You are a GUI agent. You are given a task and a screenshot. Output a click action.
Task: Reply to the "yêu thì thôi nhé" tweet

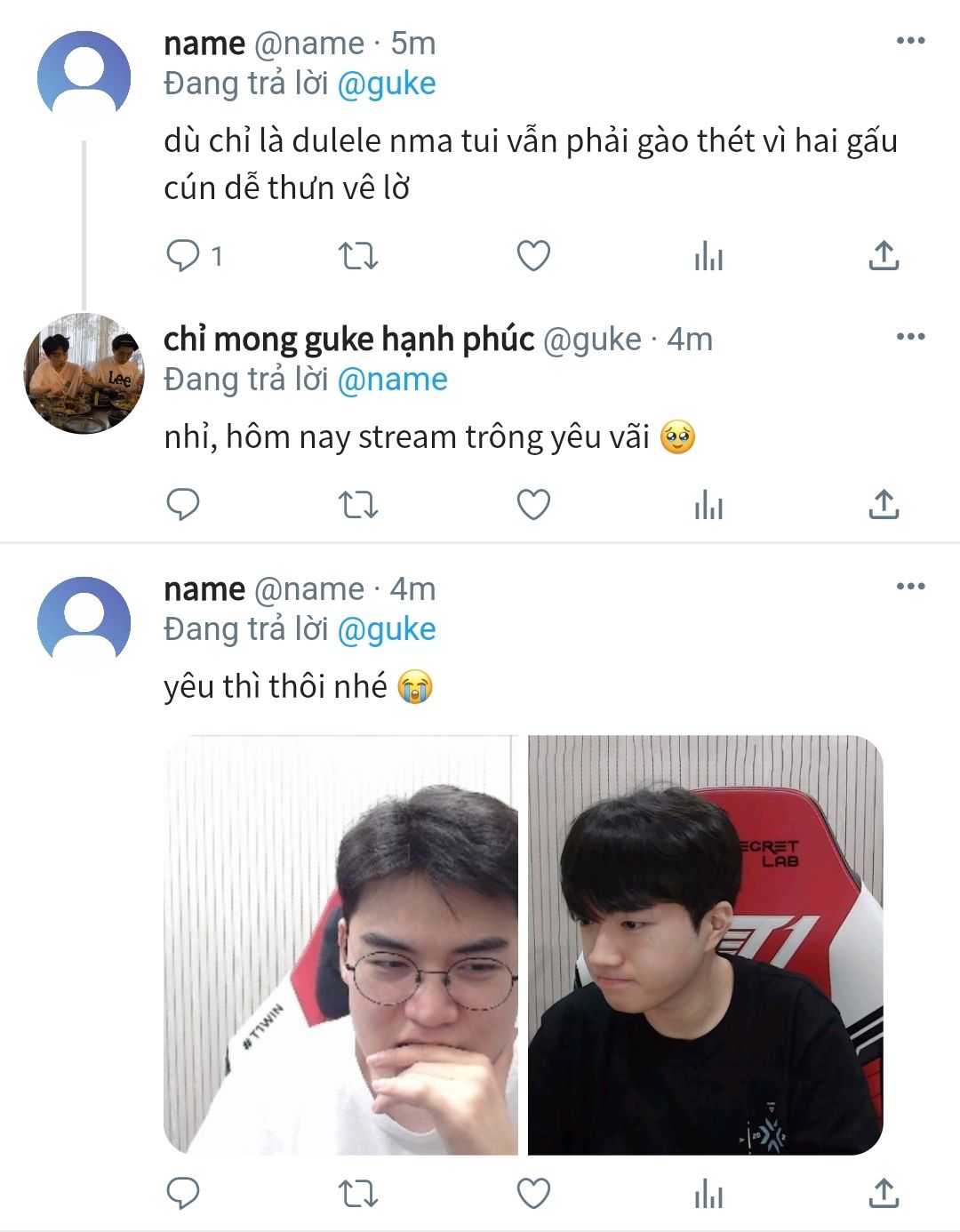(x=183, y=1194)
